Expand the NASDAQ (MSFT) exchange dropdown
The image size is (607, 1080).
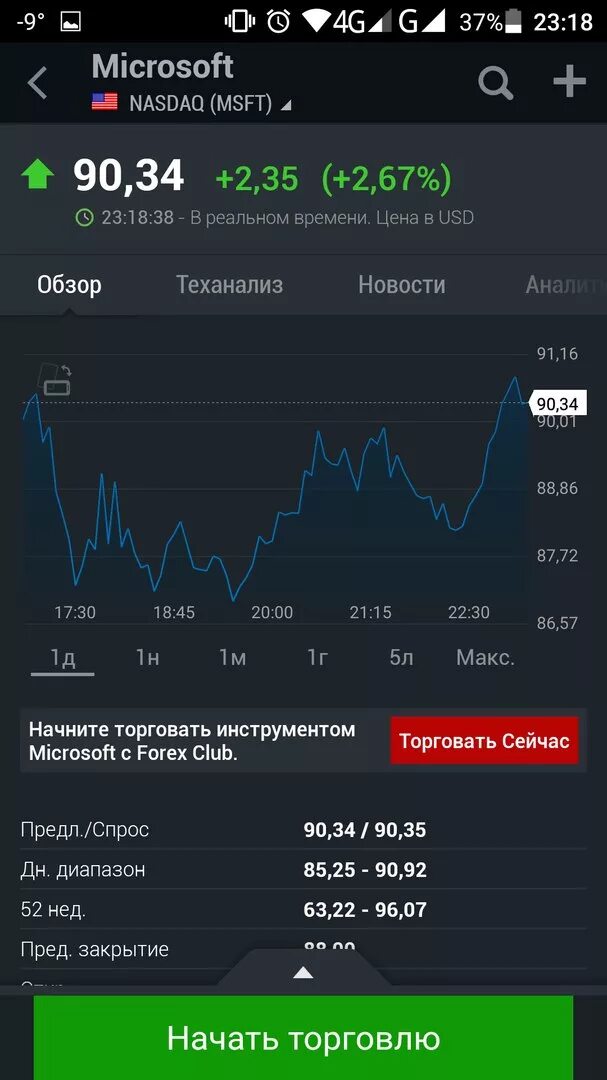[192, 103]
